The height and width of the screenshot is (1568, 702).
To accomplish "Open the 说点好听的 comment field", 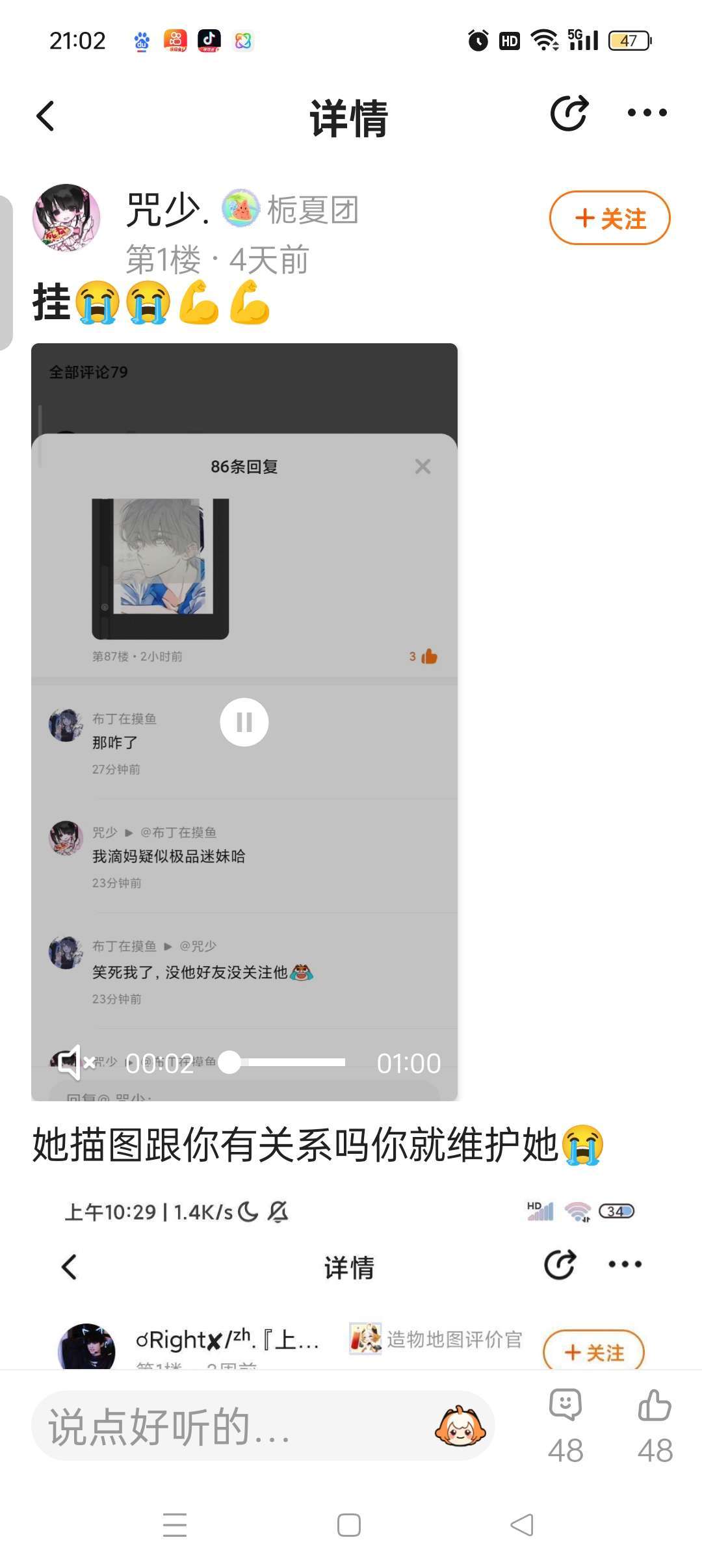I will point(227,1426).
